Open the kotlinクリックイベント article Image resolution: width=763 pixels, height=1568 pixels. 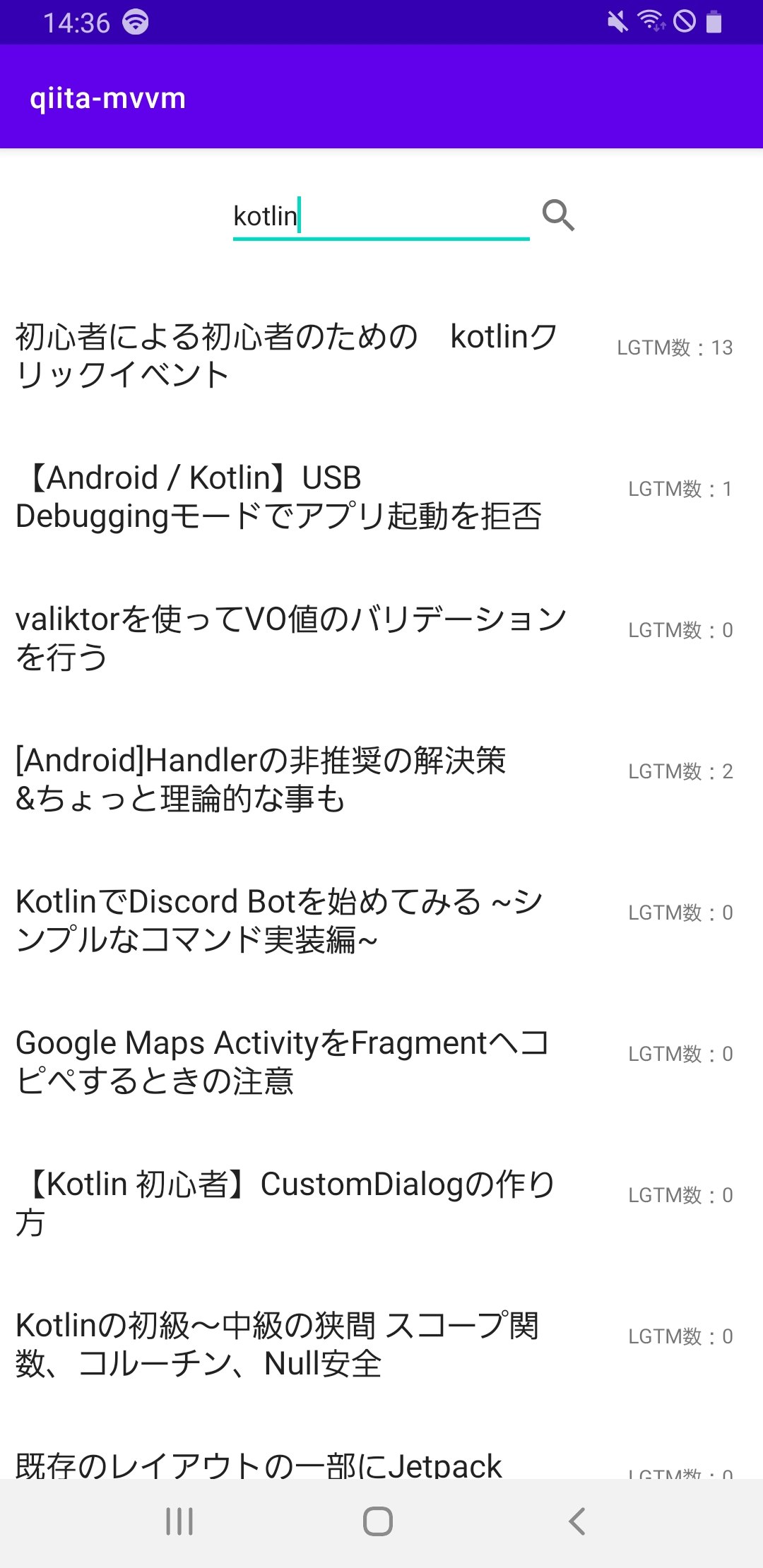[x=288, y=355]
